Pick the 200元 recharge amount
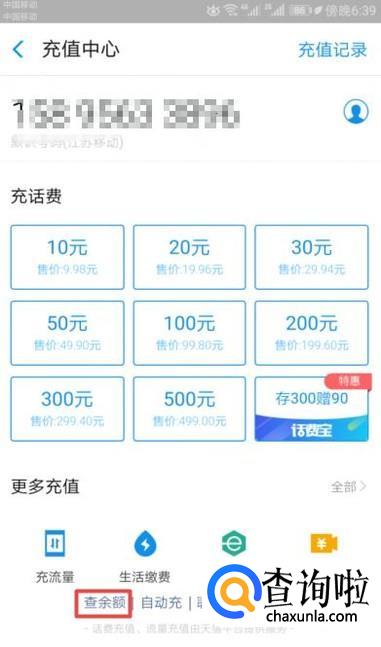 point(312,333)
